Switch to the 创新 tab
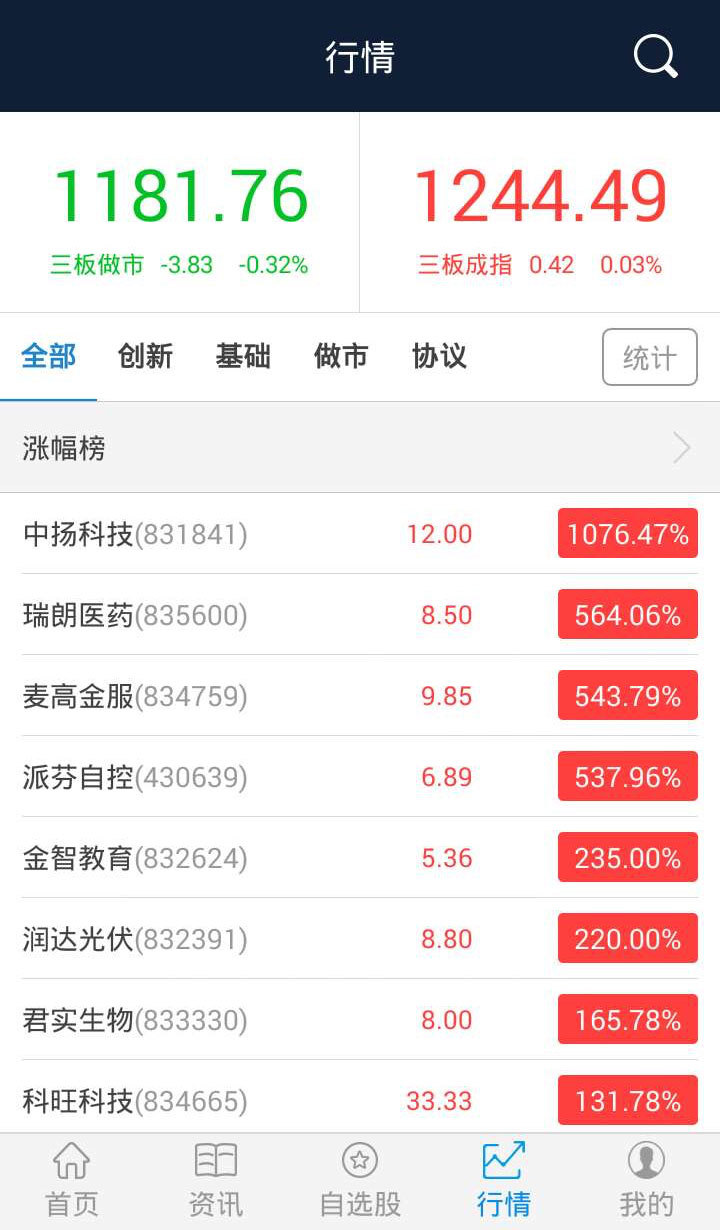720x1230 pixels. (145, 357)
